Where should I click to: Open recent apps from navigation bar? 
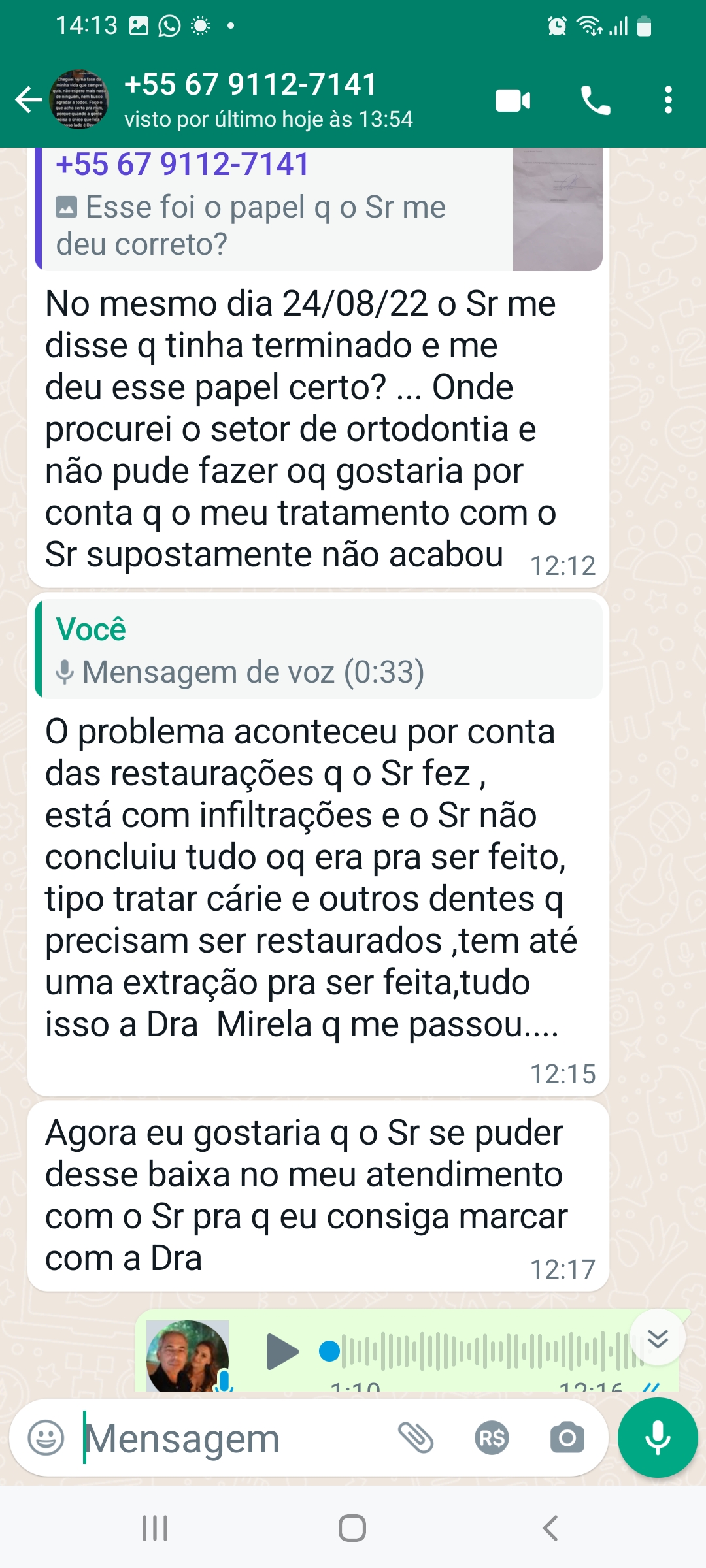[x=155, y=1528]
